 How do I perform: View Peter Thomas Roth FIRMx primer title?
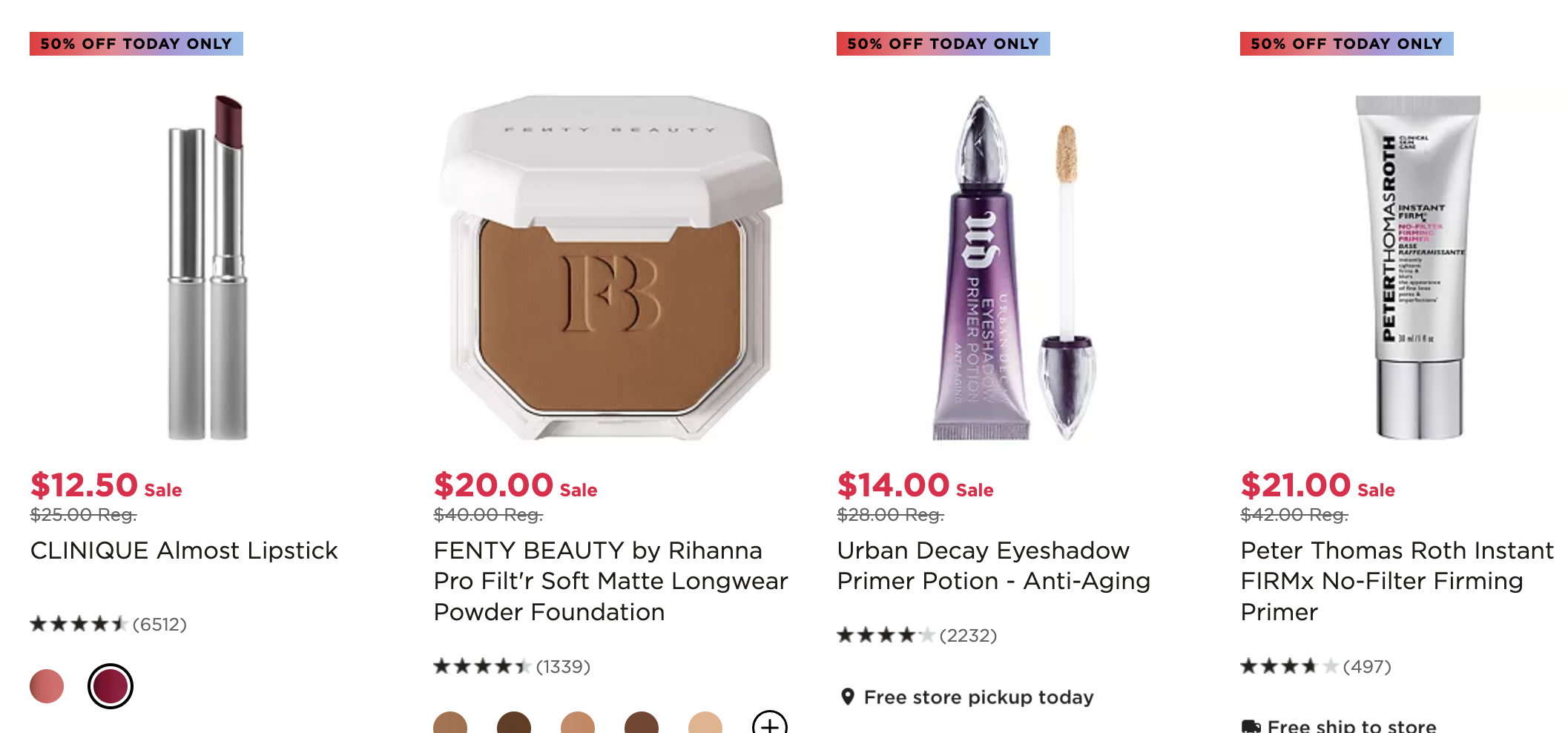click(x=1397, y=581)
